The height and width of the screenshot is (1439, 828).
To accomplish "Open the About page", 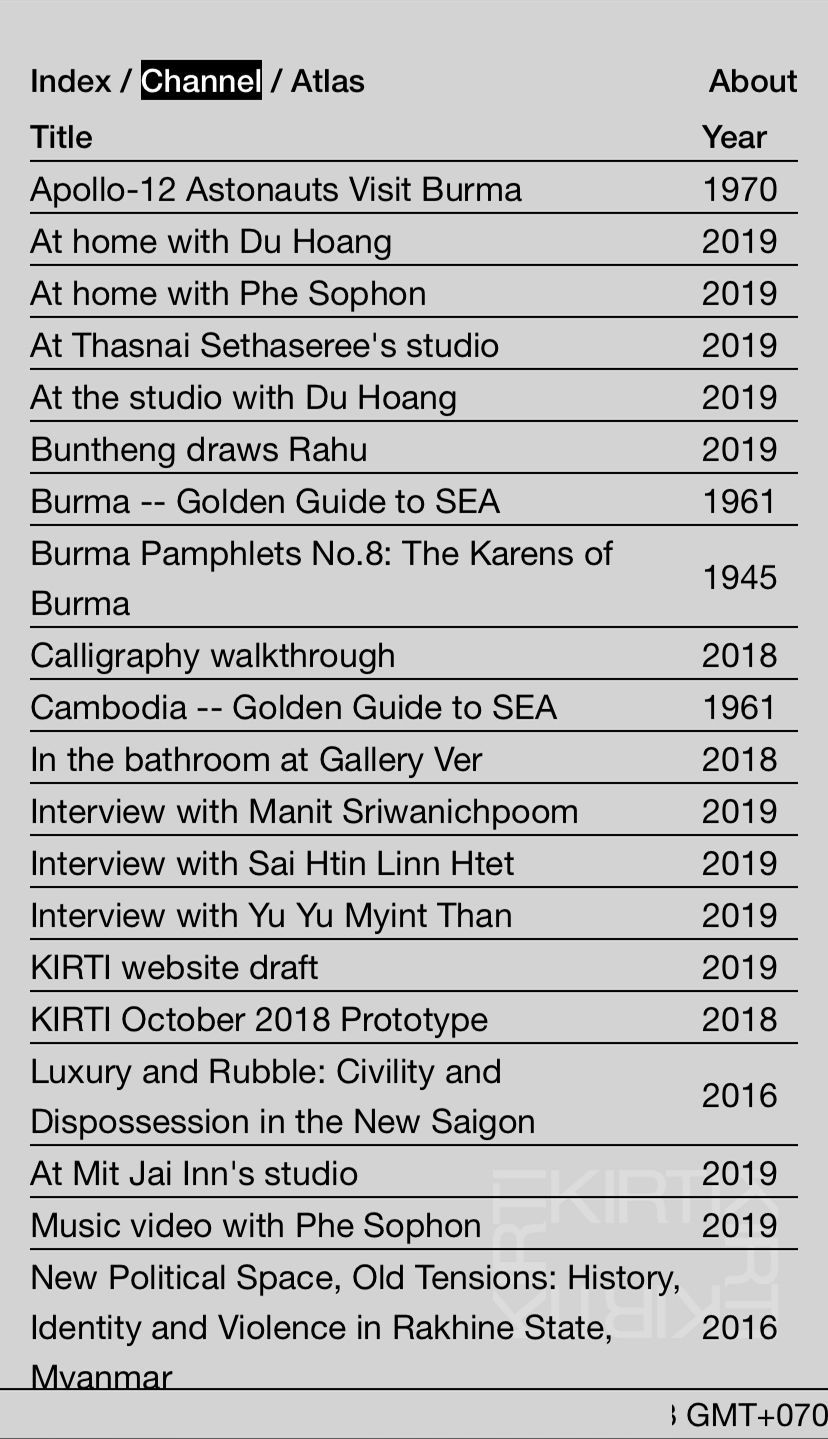I will tap(752, 81).
